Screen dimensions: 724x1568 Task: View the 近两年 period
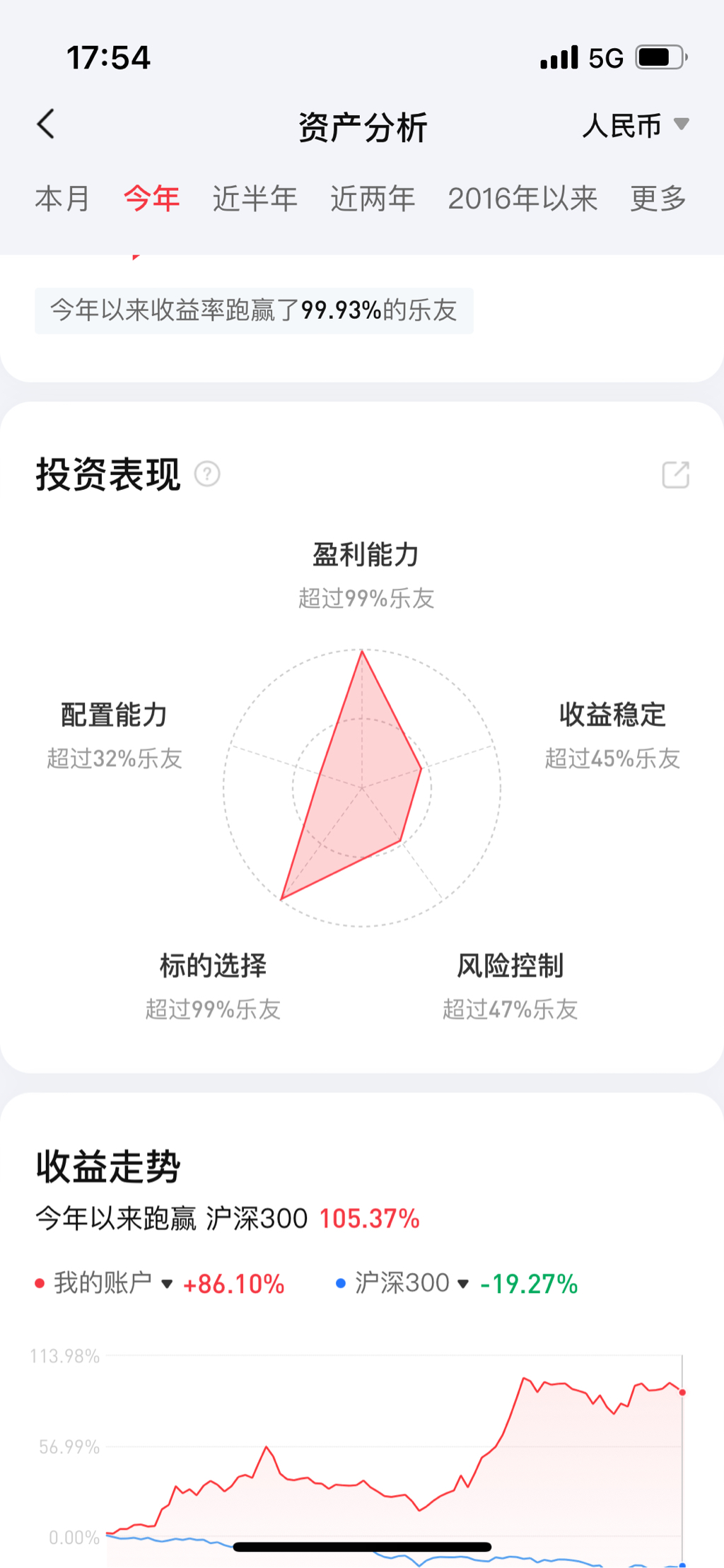[373, 199]
